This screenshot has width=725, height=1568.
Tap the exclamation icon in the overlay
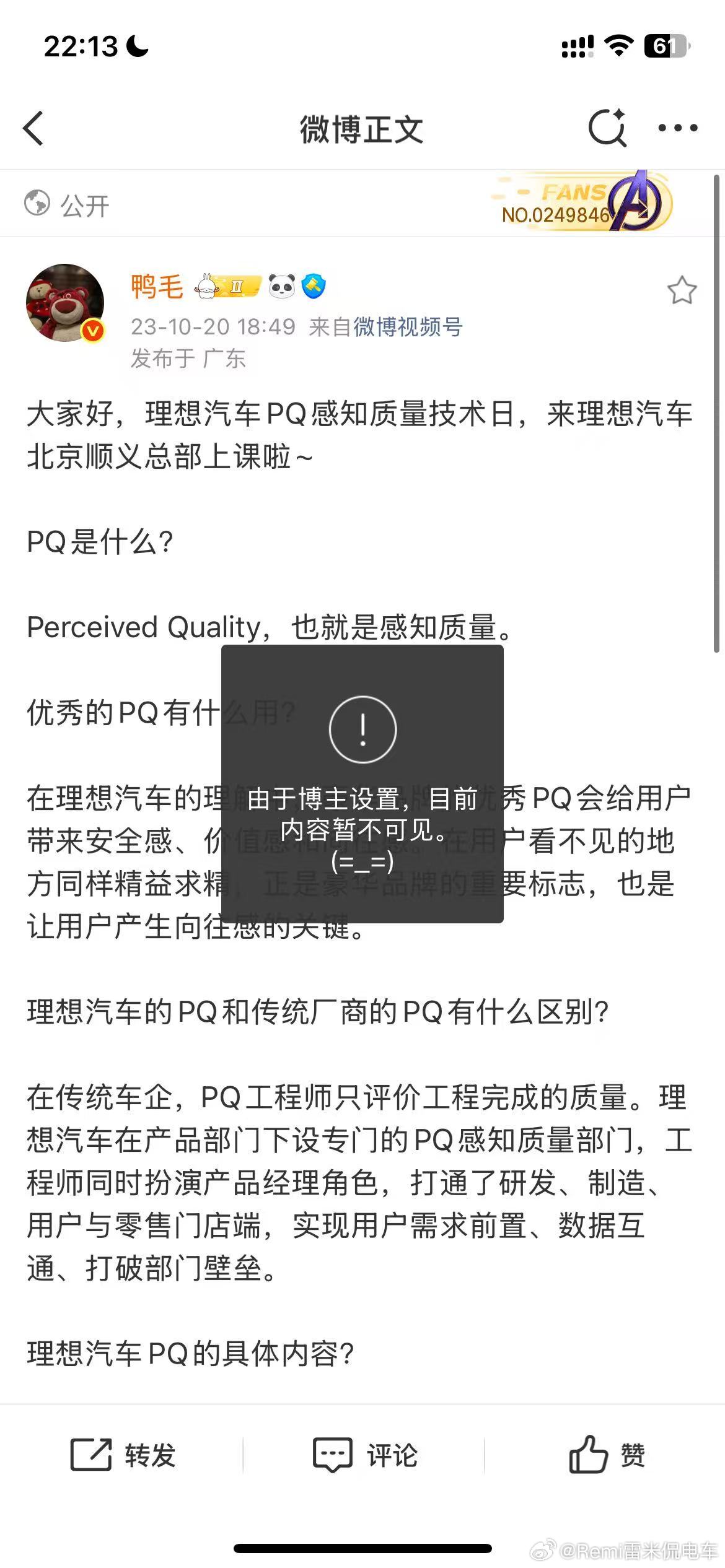(x=362, y=731)
